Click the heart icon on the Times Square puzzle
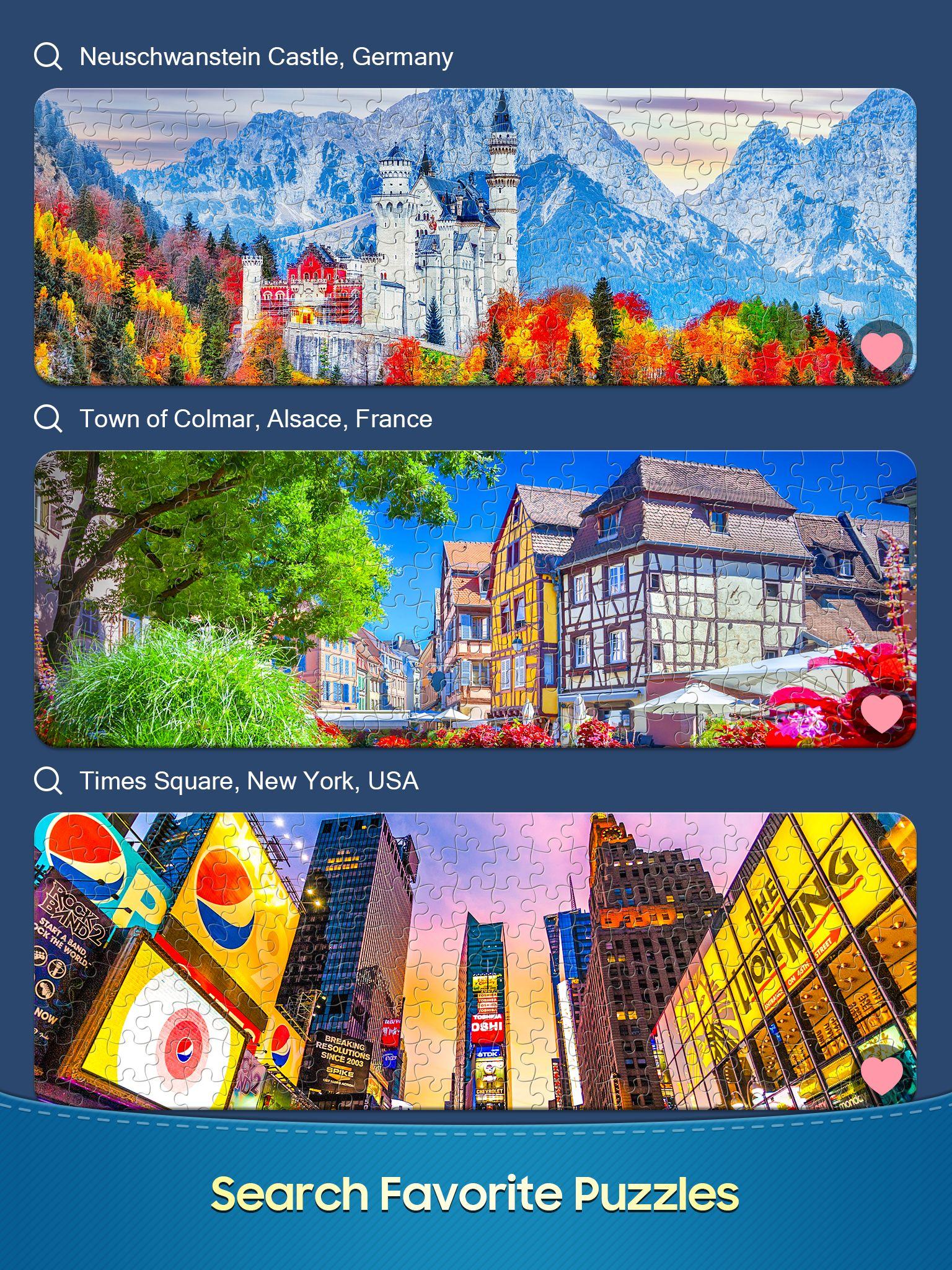 tap(883, 1077)
